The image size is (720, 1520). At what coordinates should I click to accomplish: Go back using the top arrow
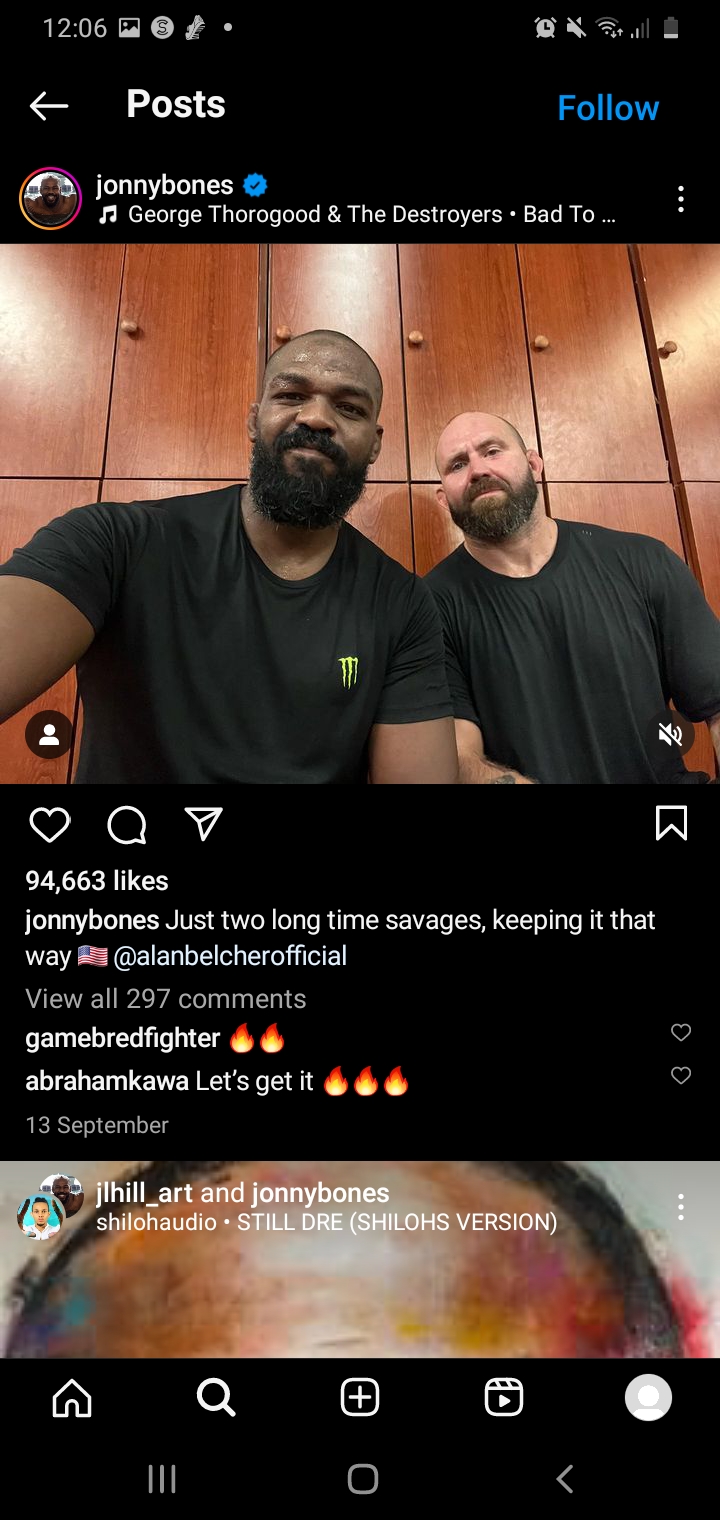(x=48, y=106)
